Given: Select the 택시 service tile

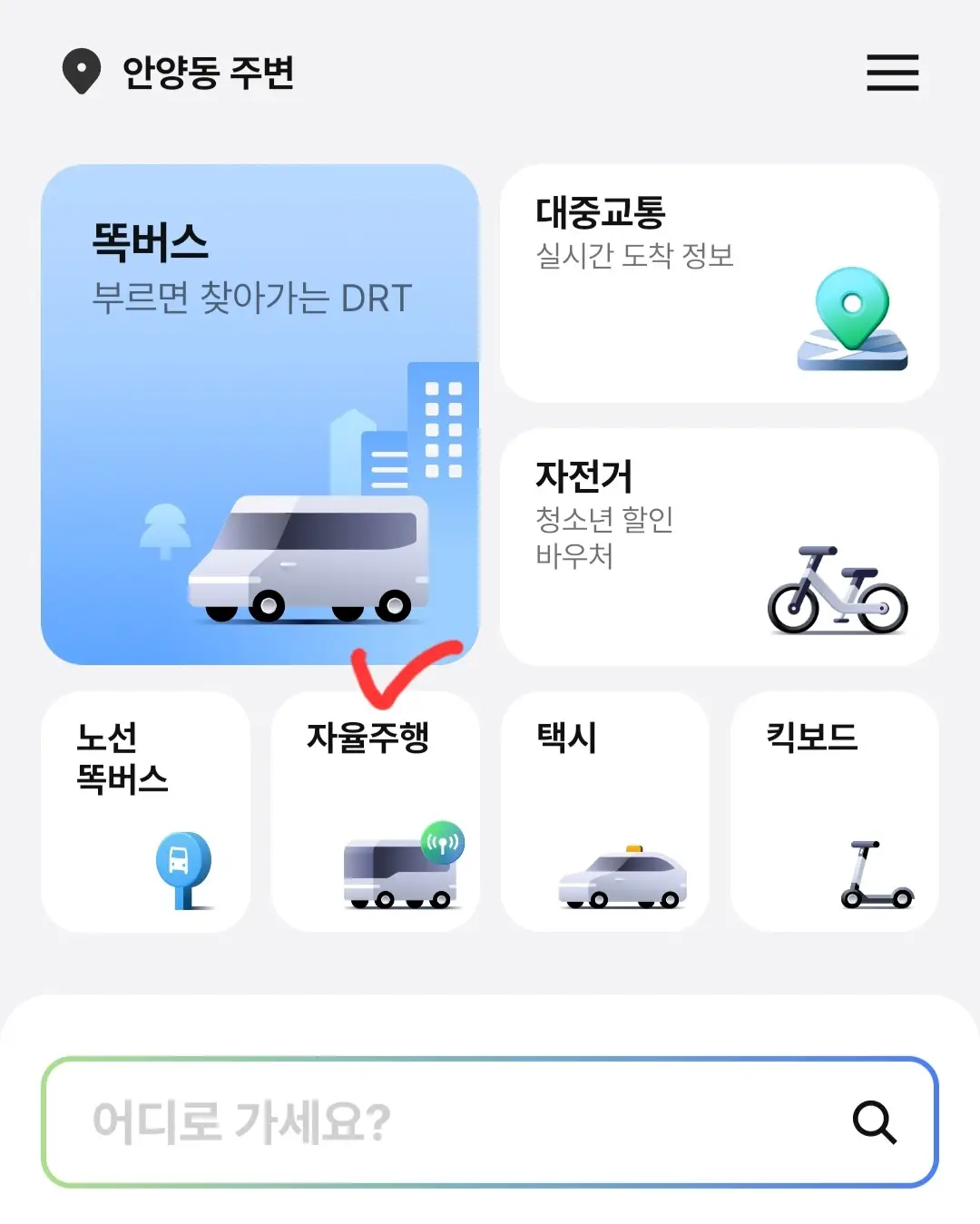Looking at the screenshot, I should [605, 808].
